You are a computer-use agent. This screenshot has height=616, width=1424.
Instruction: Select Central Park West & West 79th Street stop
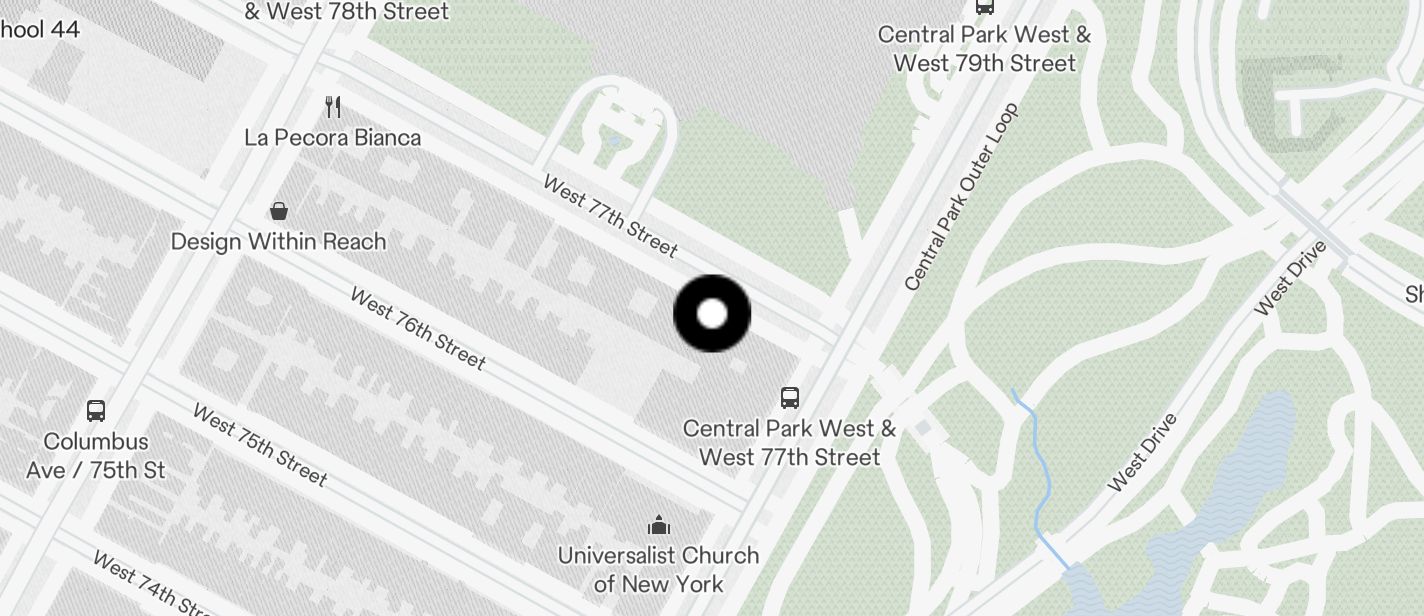(x=985, y=8)
